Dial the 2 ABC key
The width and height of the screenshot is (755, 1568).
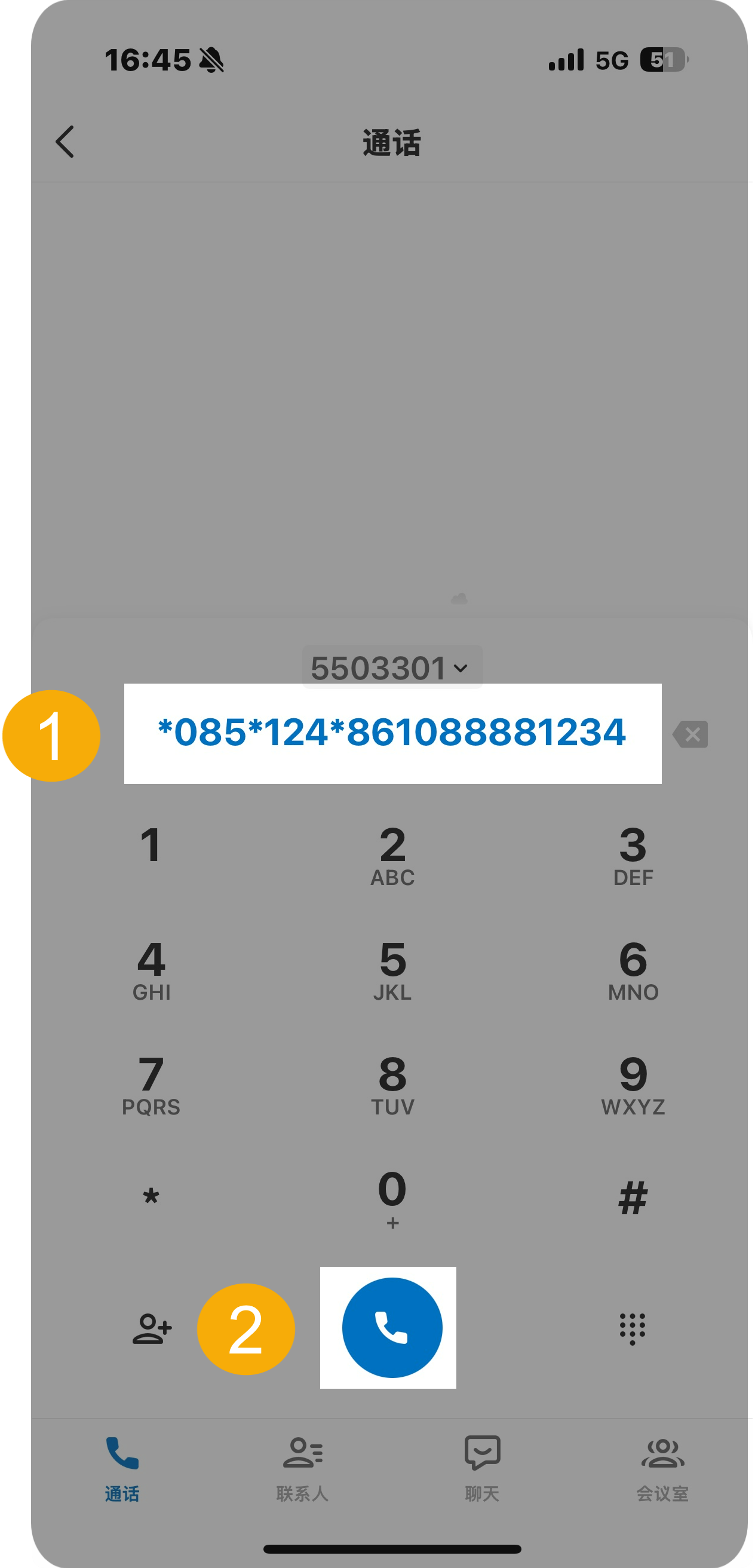click(x=392, y=855)
